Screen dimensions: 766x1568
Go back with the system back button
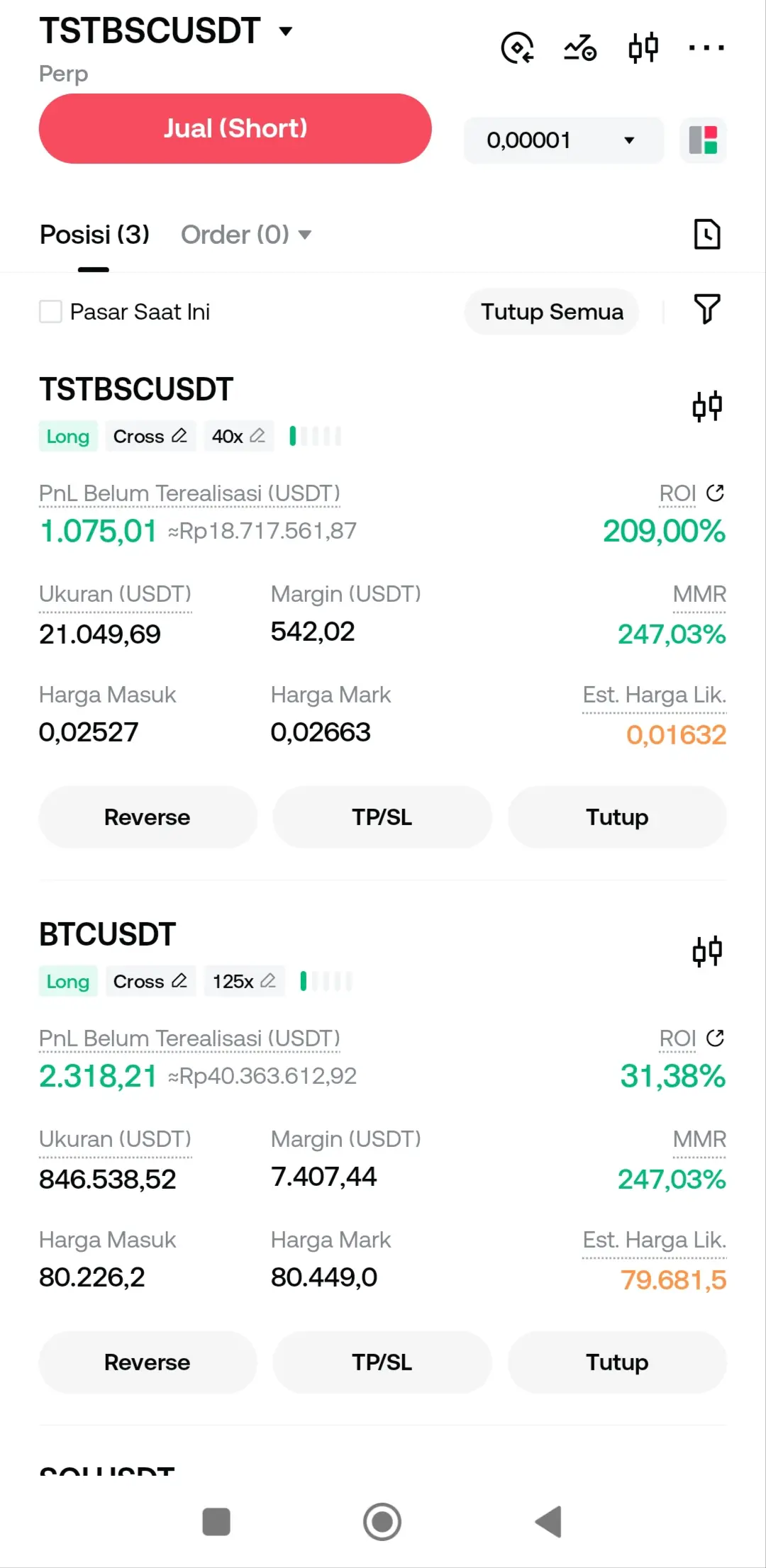(x=548, y=1522)
